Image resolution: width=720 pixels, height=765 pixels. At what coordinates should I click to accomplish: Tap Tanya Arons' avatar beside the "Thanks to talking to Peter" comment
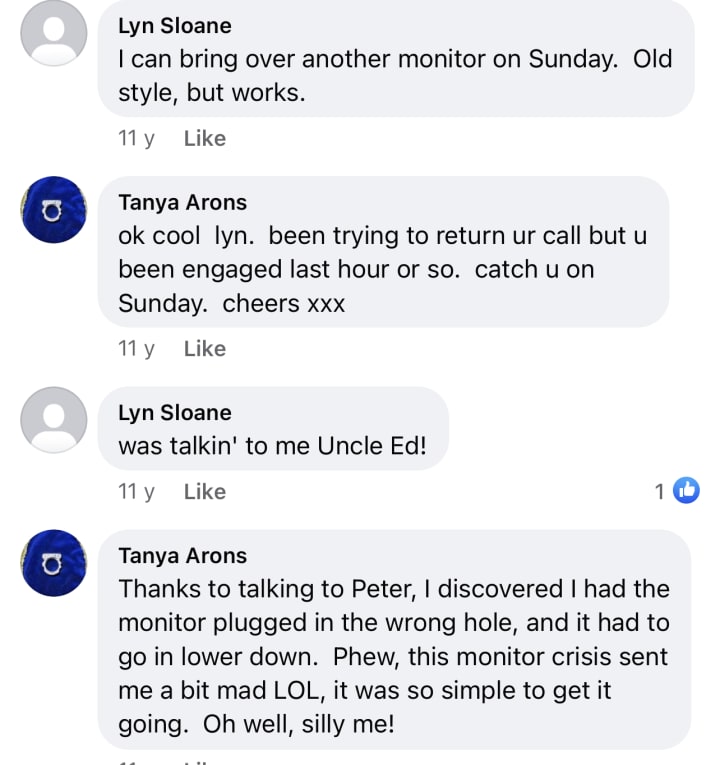coord(54,563)
